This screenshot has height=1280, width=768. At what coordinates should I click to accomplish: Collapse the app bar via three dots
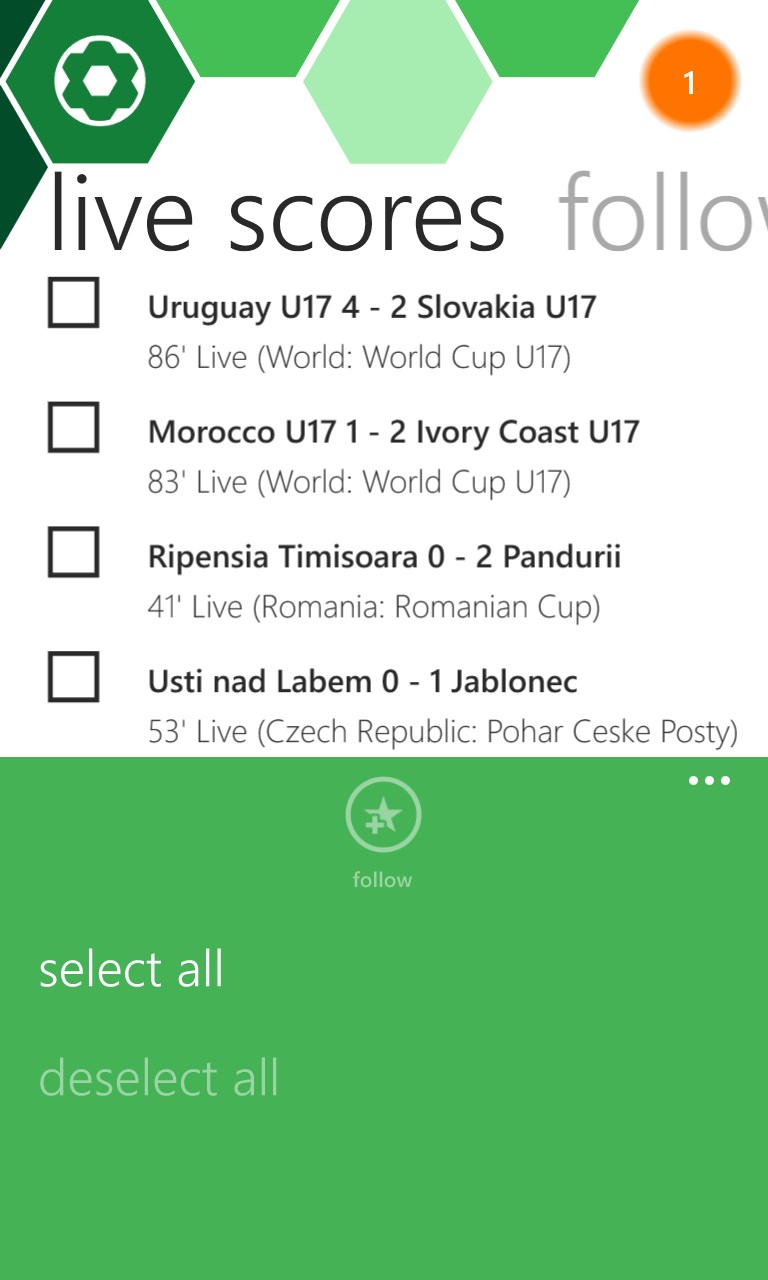coord(710,781)
